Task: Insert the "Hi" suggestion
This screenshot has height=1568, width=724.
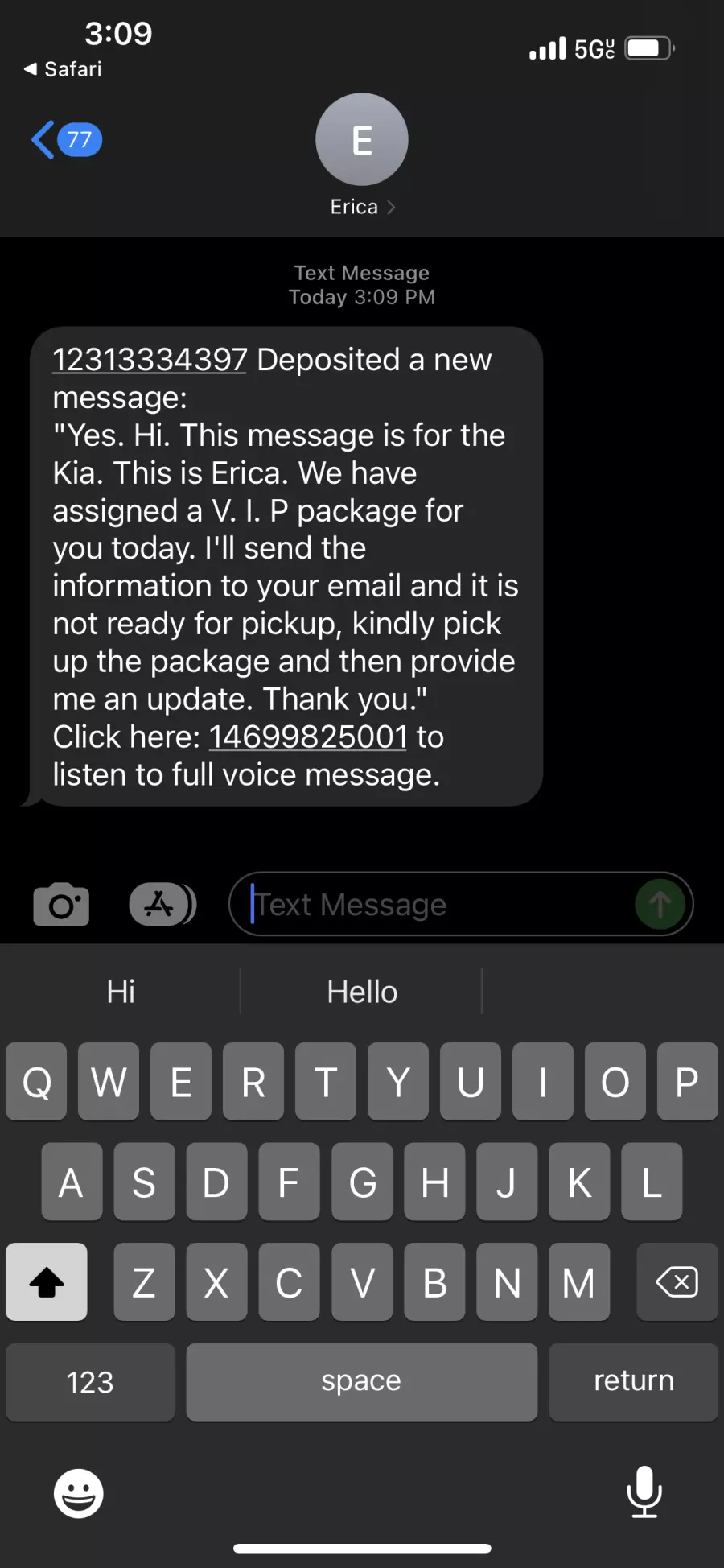Action: click(121, 992)
